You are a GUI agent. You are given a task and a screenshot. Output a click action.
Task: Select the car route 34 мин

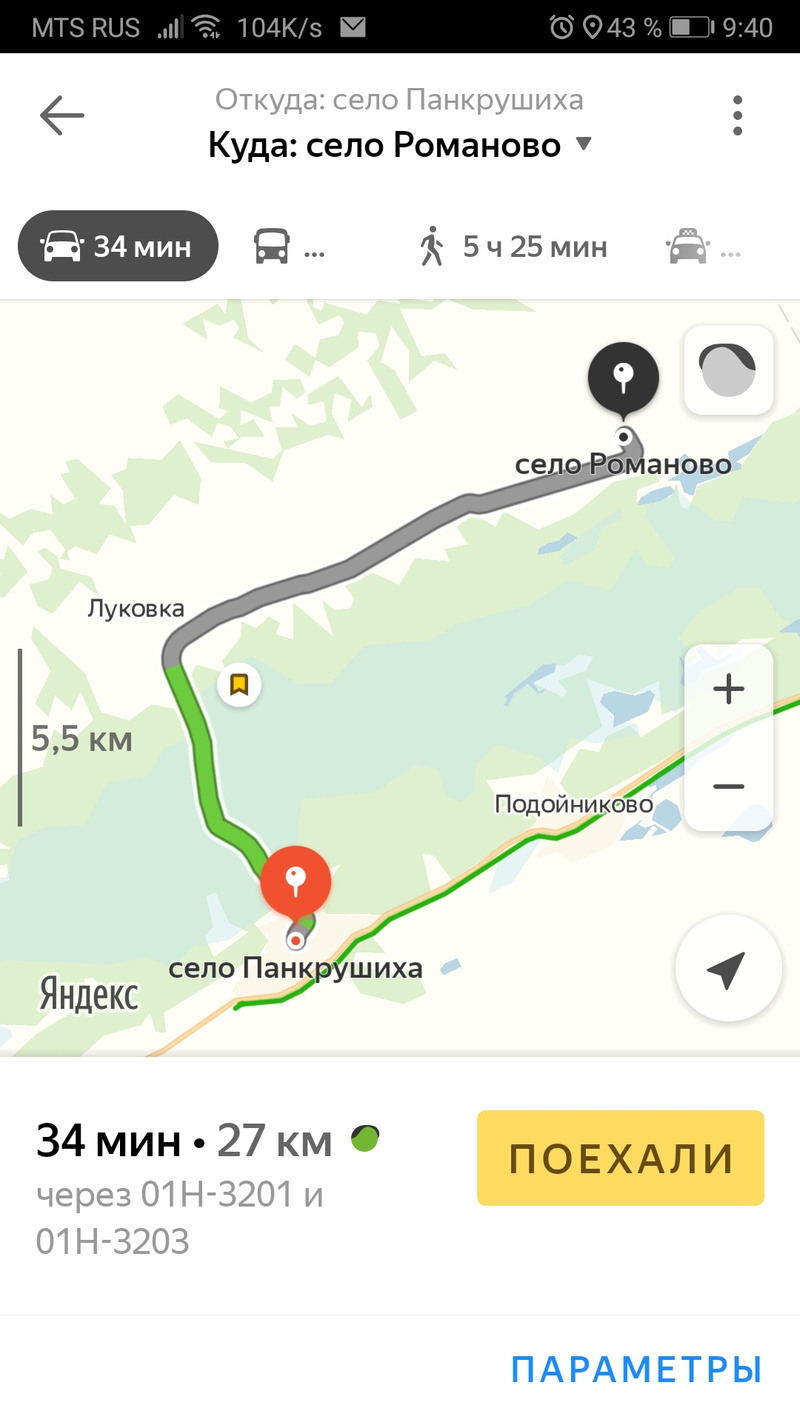(x=118, y=246)
